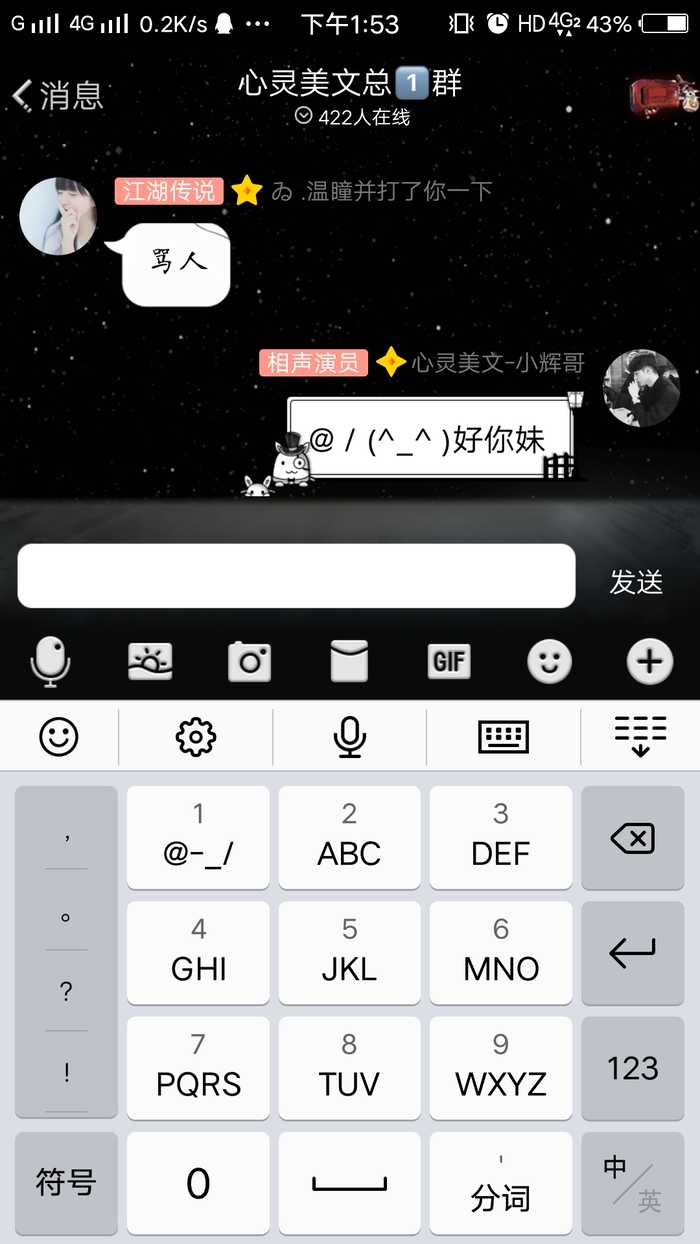Go back to the 消息 list
This screenshot has width=700, height=1244.
click(x=58, y=95)
